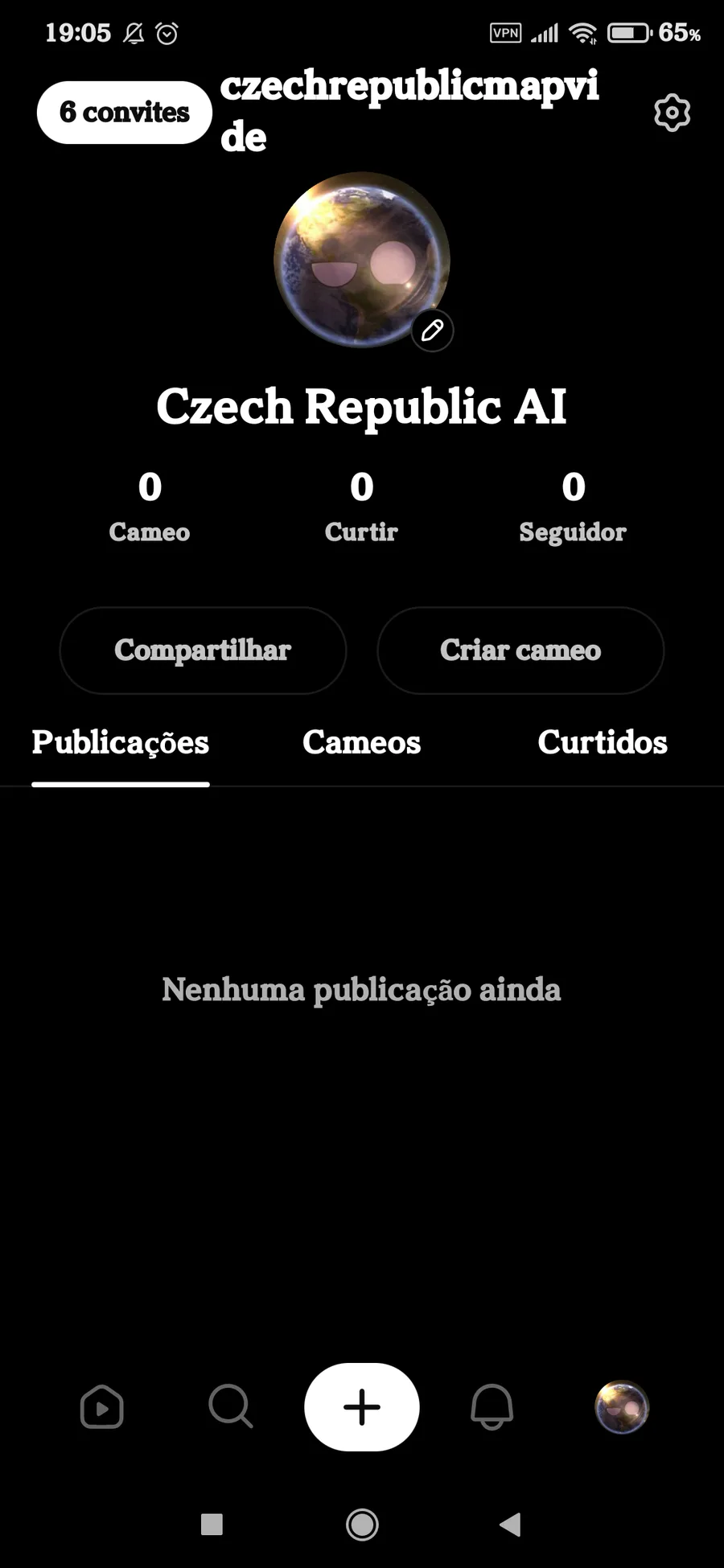
Task: Return to the system home screen
Action: point(362,1524)
